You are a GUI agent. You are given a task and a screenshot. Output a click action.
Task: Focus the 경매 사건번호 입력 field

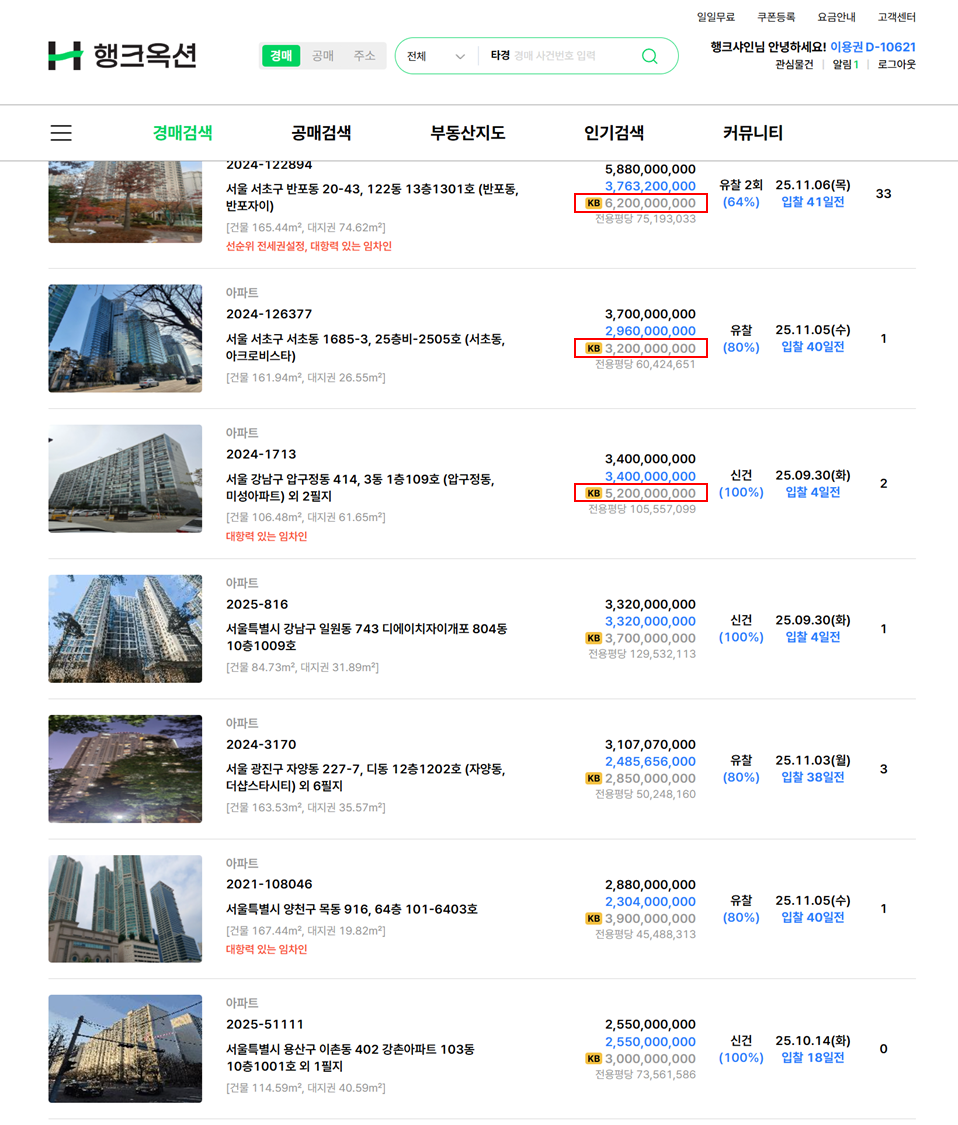click(x=570, y=56)
